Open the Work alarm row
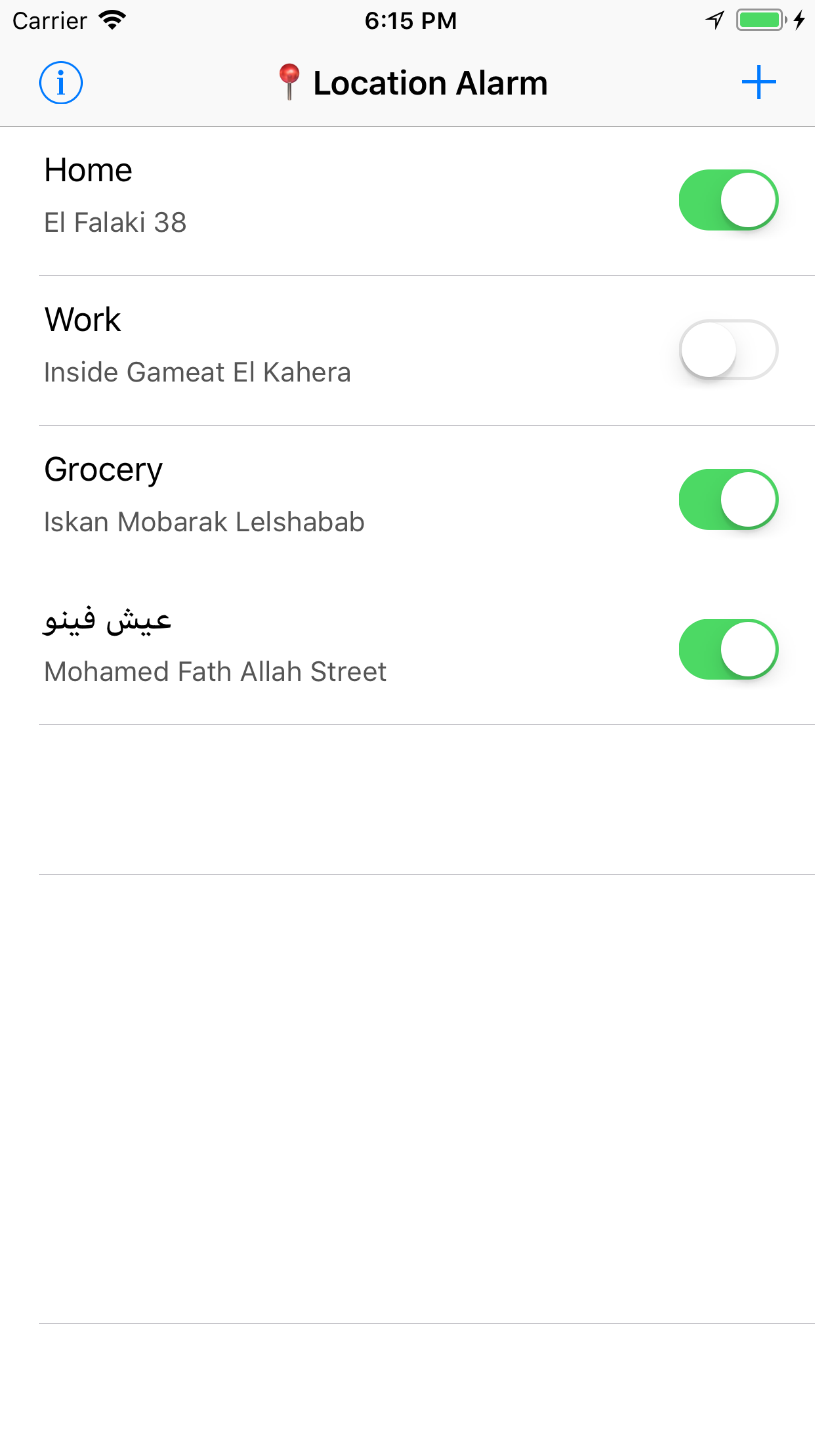 click(300, 350)
